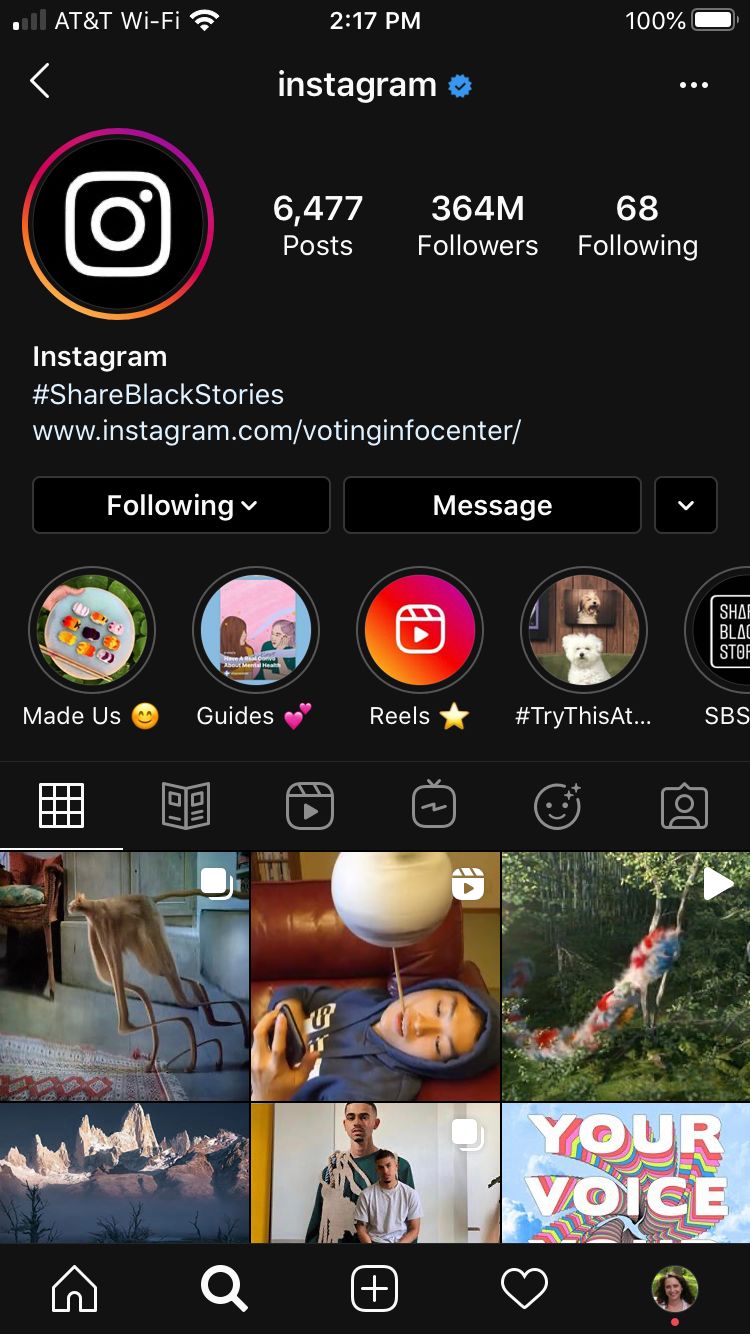Viewport: 750px width, 1334px height.
Task: Open the AR effects tab
Action: 558,805
